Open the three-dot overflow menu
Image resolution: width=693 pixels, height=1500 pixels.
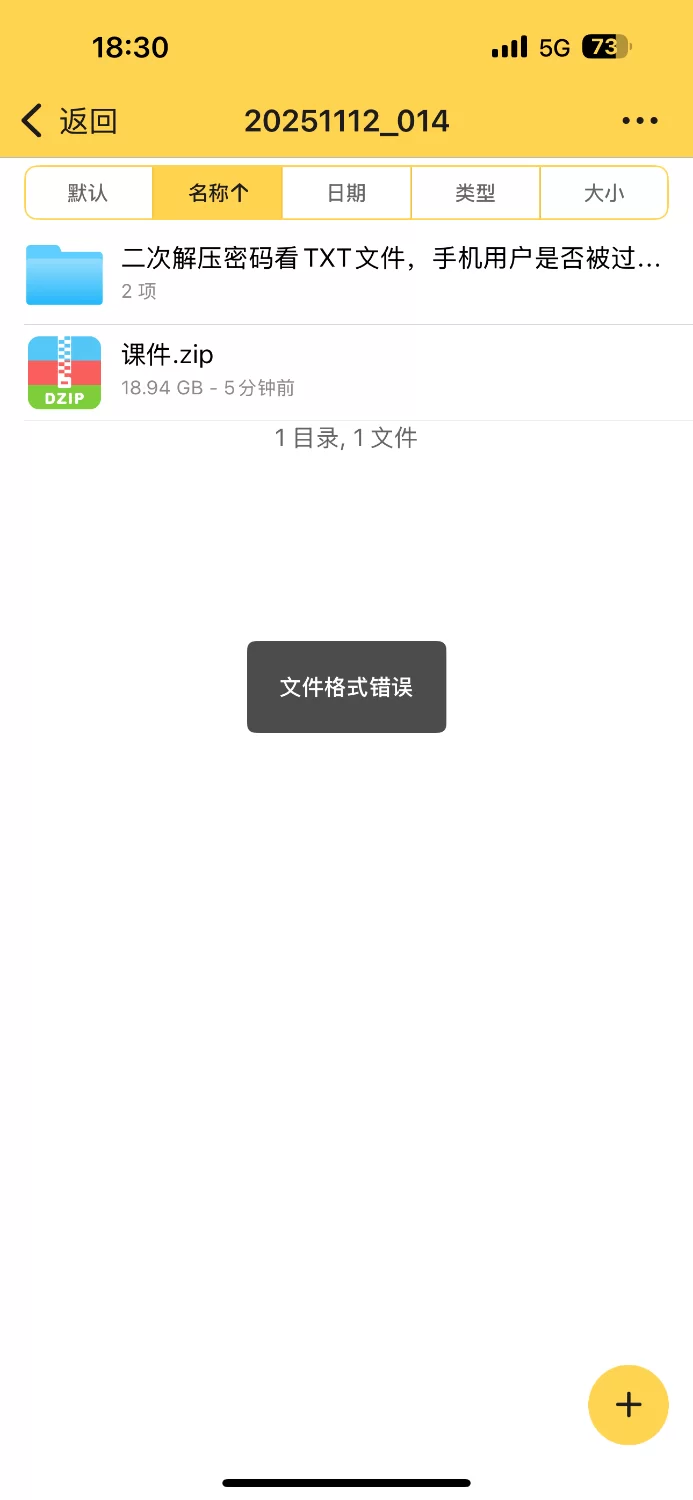(640, 121)
